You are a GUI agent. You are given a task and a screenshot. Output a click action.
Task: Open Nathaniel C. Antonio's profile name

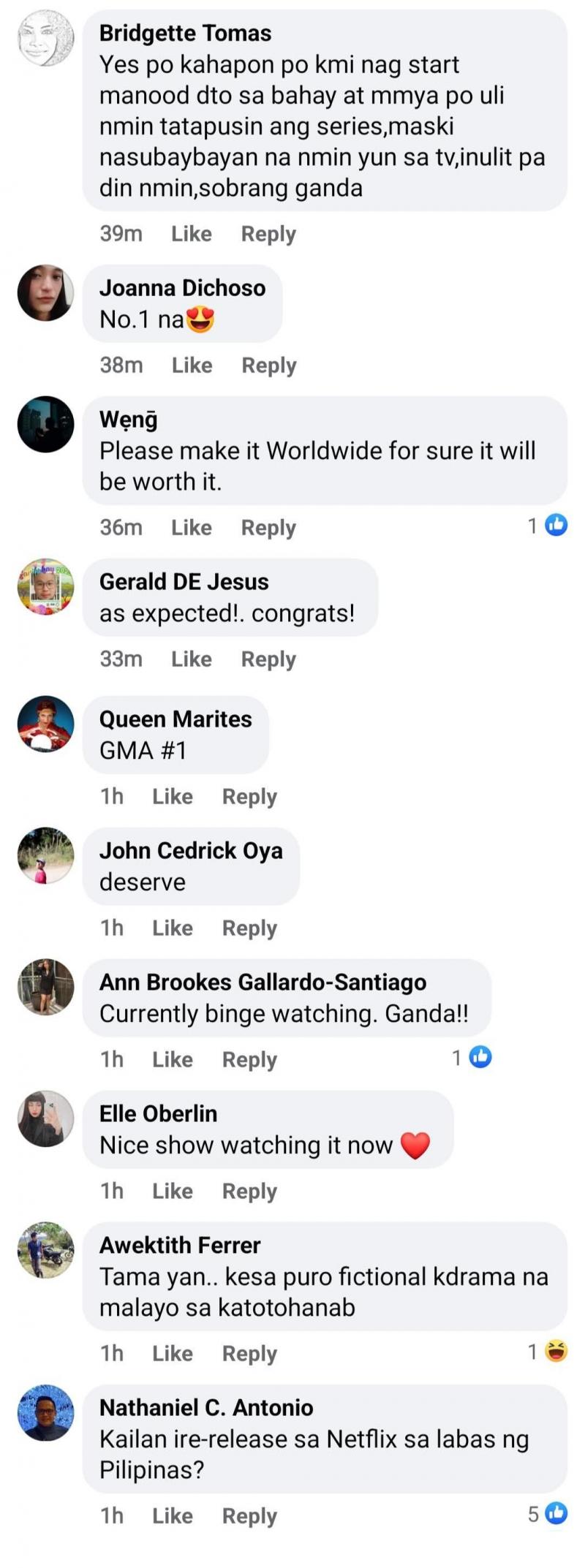point(206,1408)
